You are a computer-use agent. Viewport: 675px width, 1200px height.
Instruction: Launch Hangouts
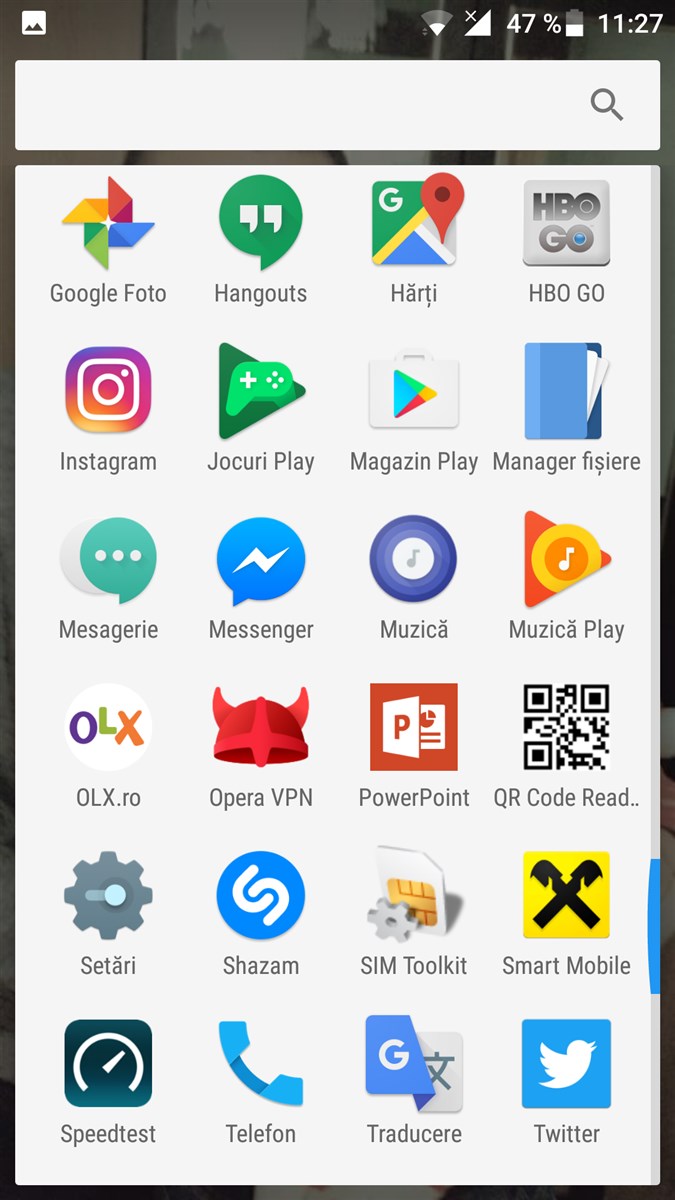pyautogui.click(x=260, y=223)
